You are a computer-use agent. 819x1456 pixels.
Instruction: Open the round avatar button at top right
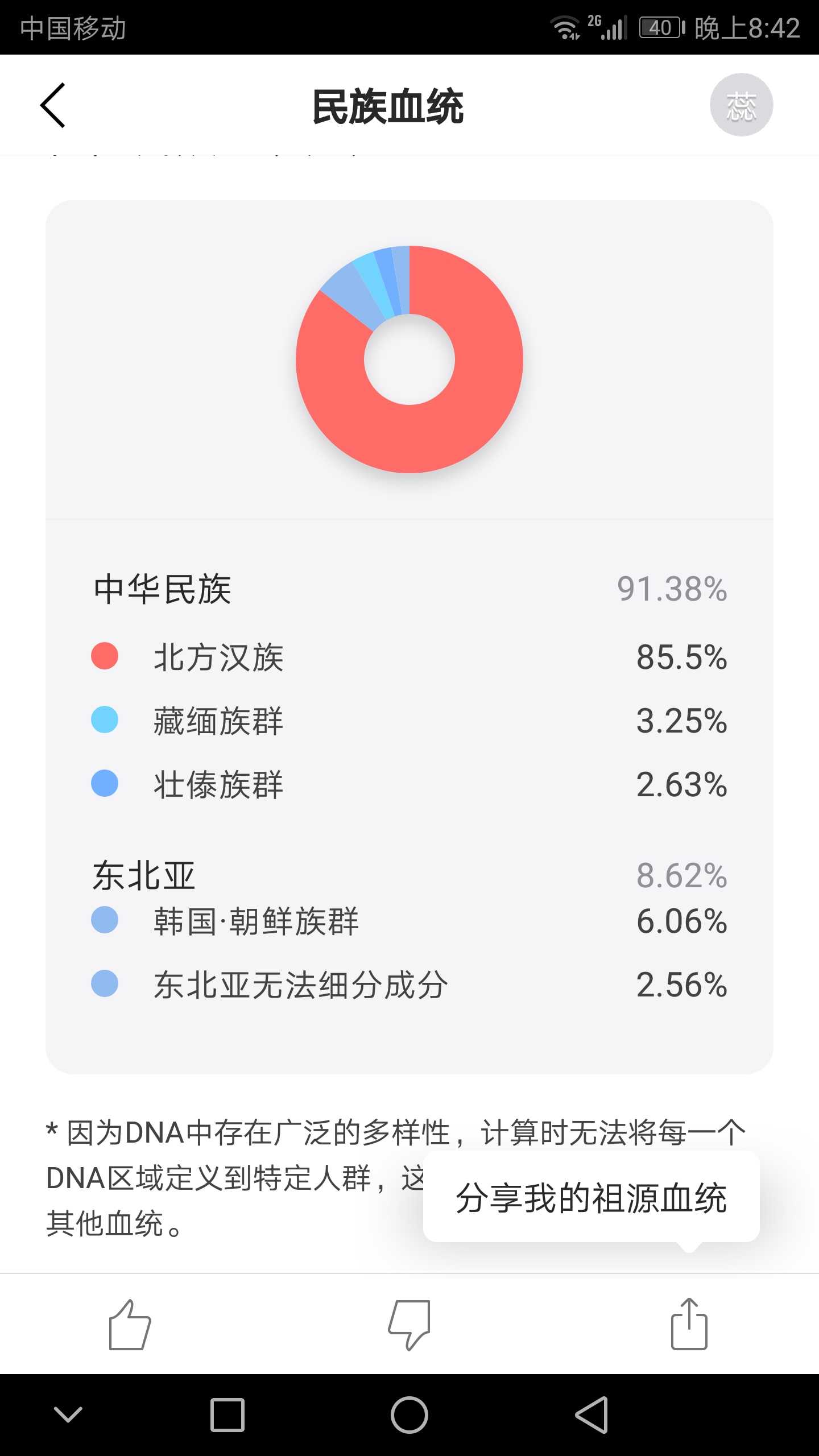[x=741, y=105]
